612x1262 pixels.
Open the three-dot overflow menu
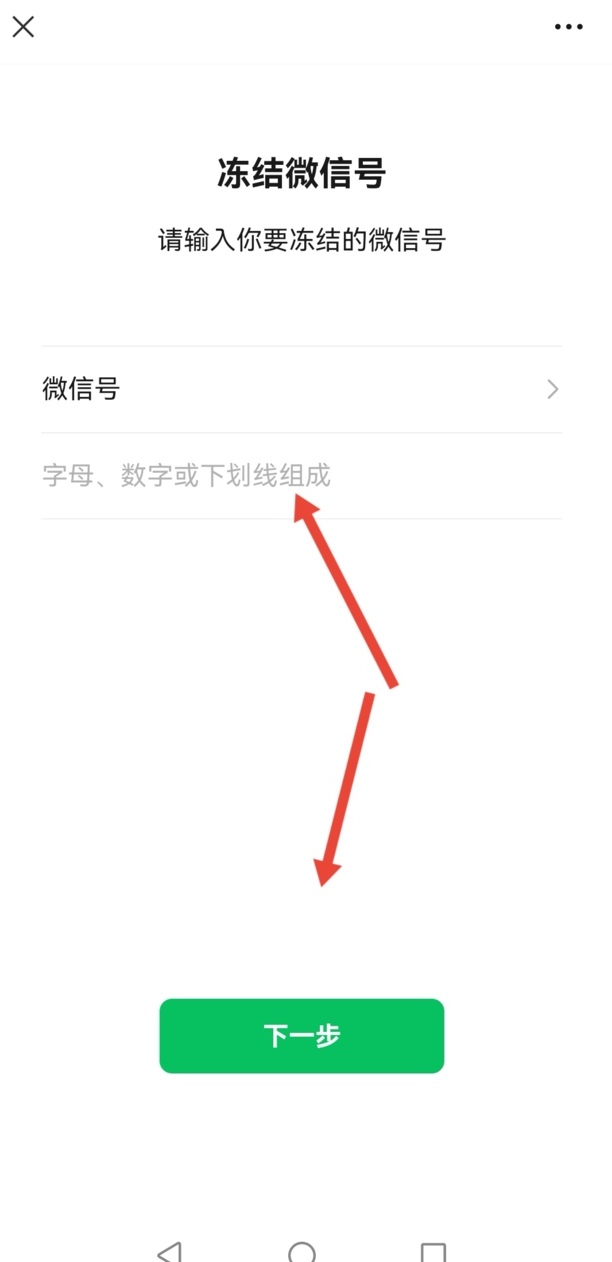[568, 27]
